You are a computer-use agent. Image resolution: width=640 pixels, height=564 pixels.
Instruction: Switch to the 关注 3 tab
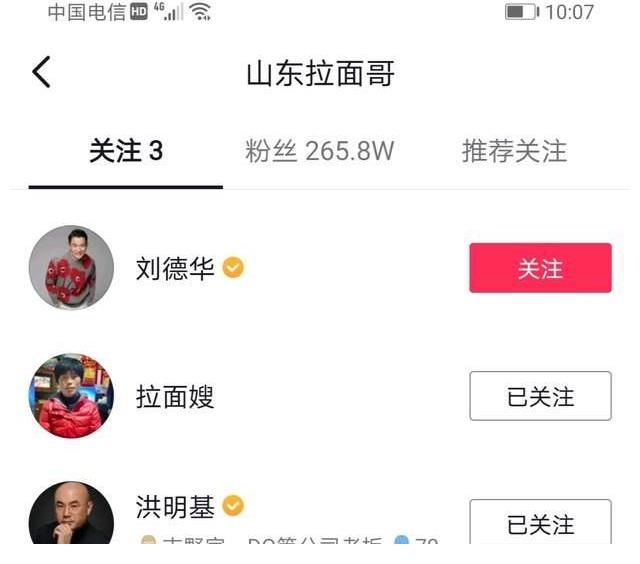[125, 152]
